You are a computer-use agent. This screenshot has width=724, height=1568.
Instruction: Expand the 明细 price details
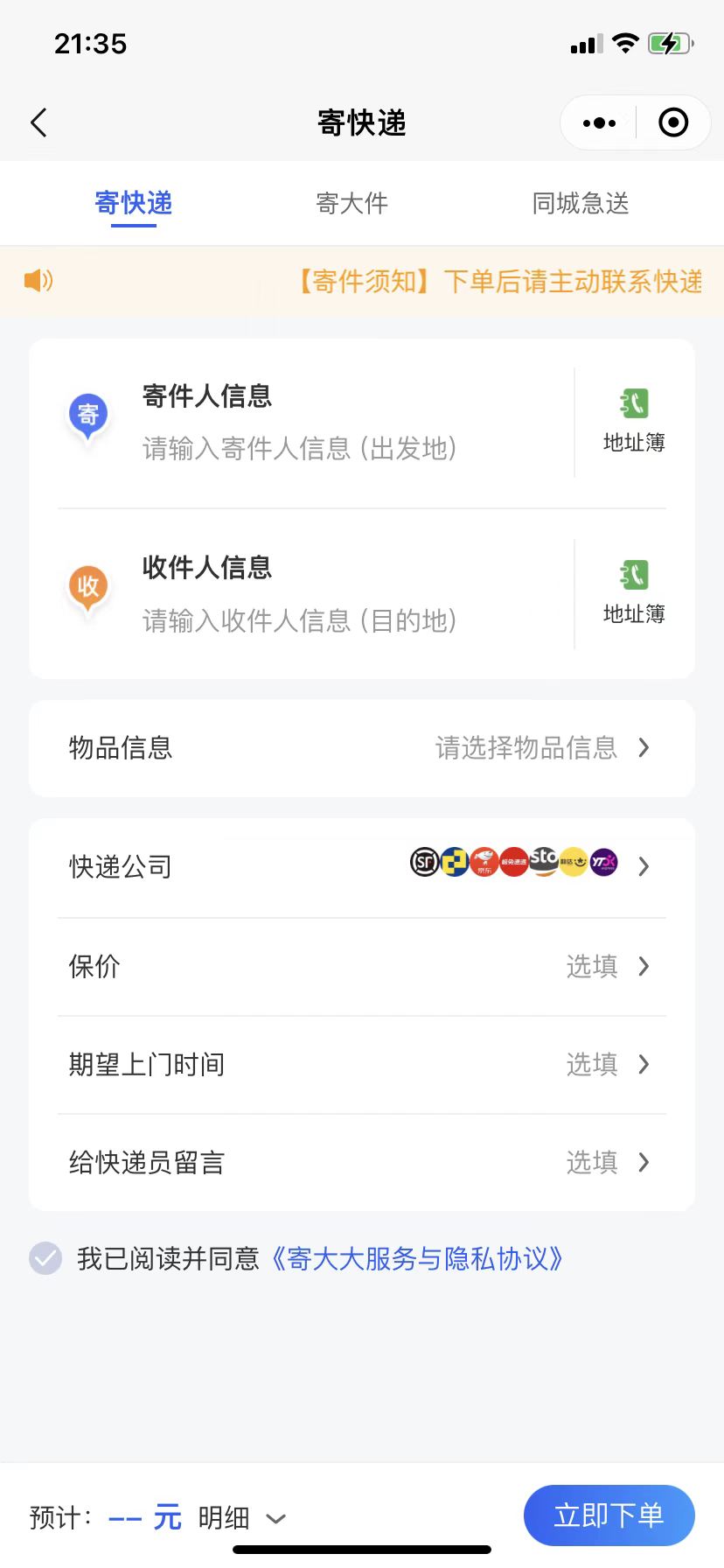click(x=241, y=1517)
